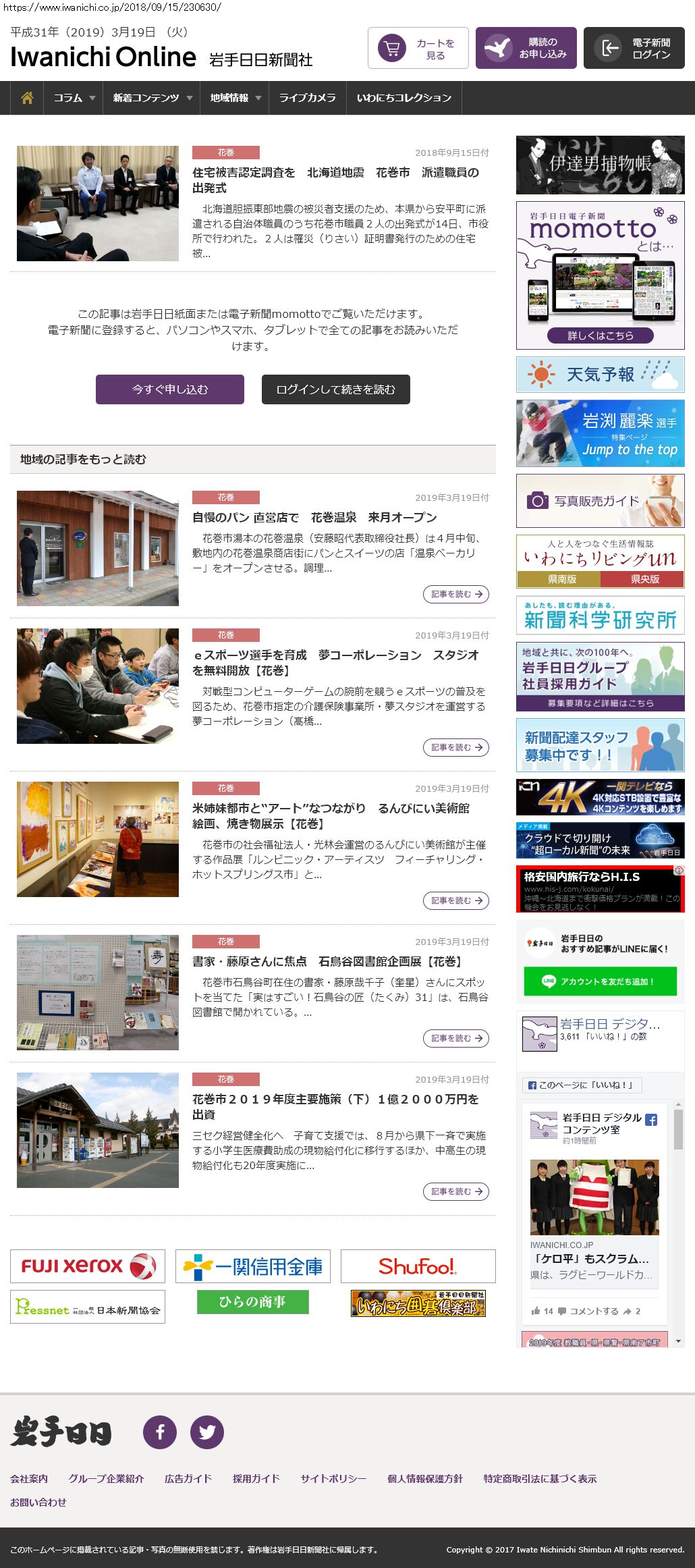The width and height of the screenshot is (695, 1568).
Task: Go to the home icon in navigation
Action: coord(27,98)
